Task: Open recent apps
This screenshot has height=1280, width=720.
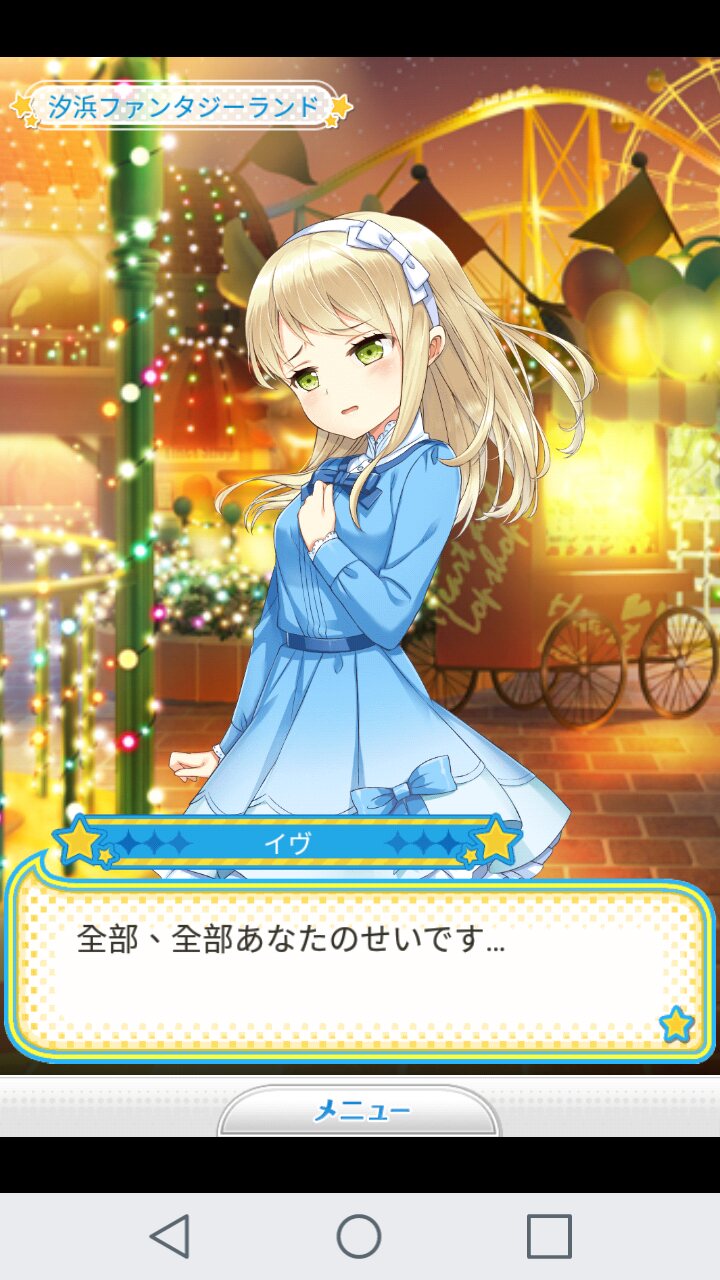Action: (549, 1237)
